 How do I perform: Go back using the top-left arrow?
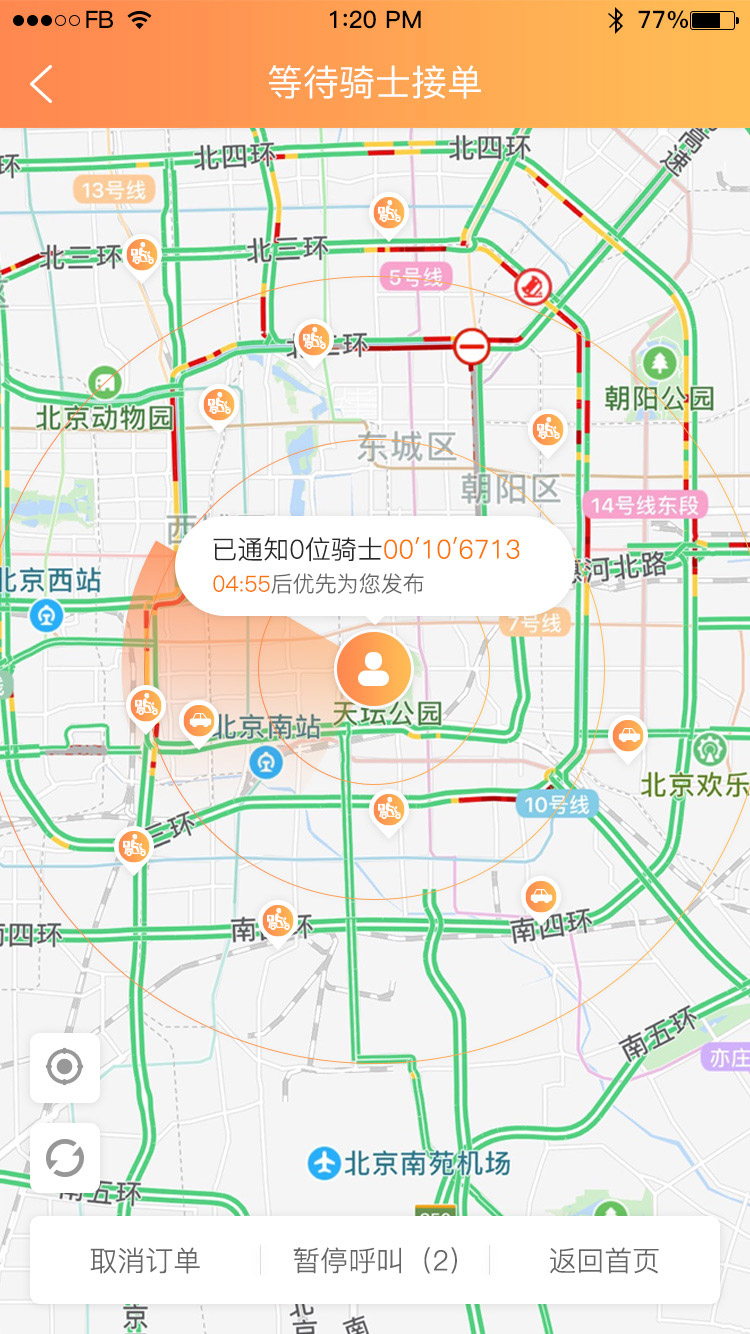(x=41, y=85)
